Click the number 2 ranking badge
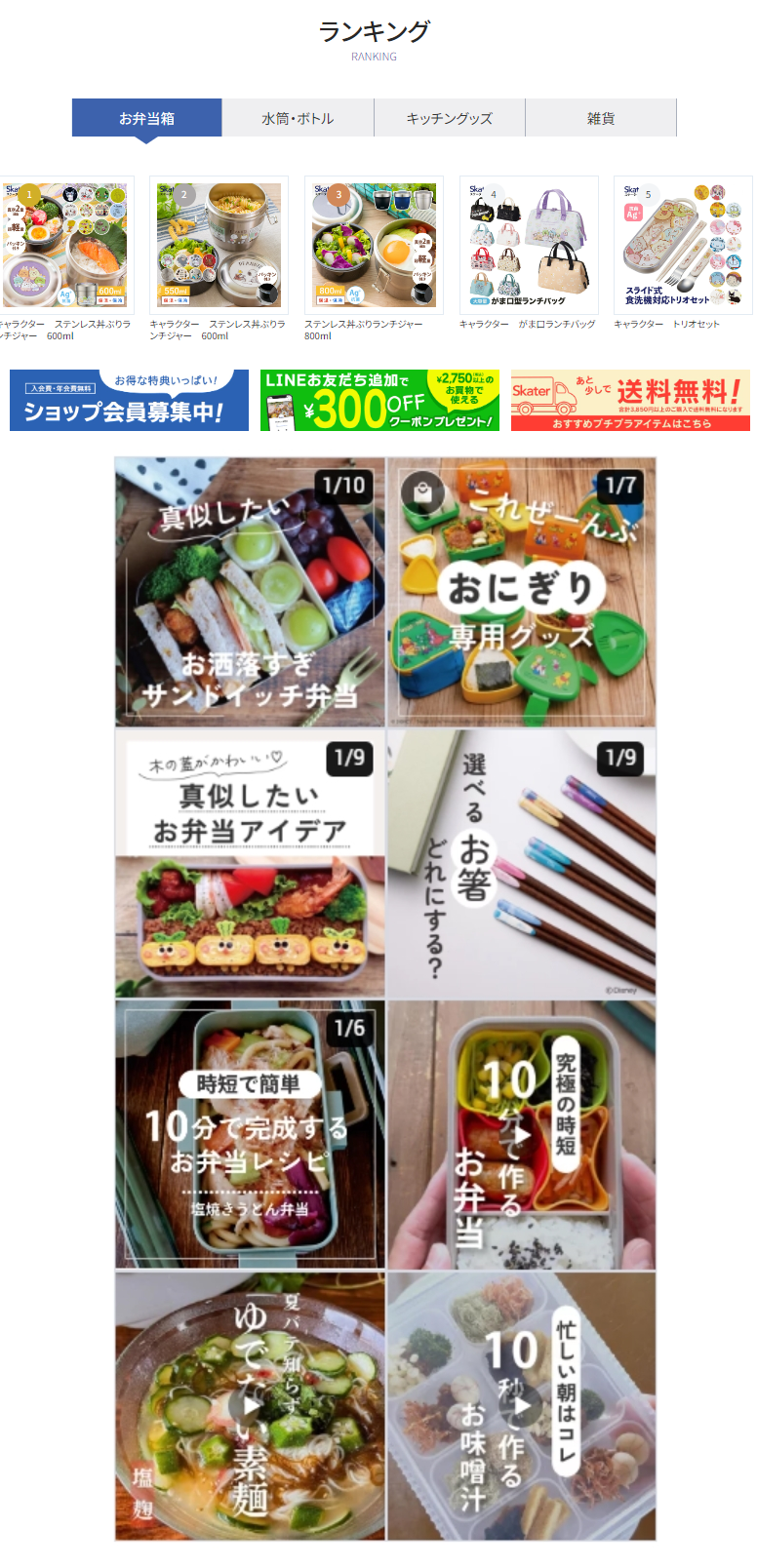The width and height of the screenshot is (757, 1568). click(185, 194)
